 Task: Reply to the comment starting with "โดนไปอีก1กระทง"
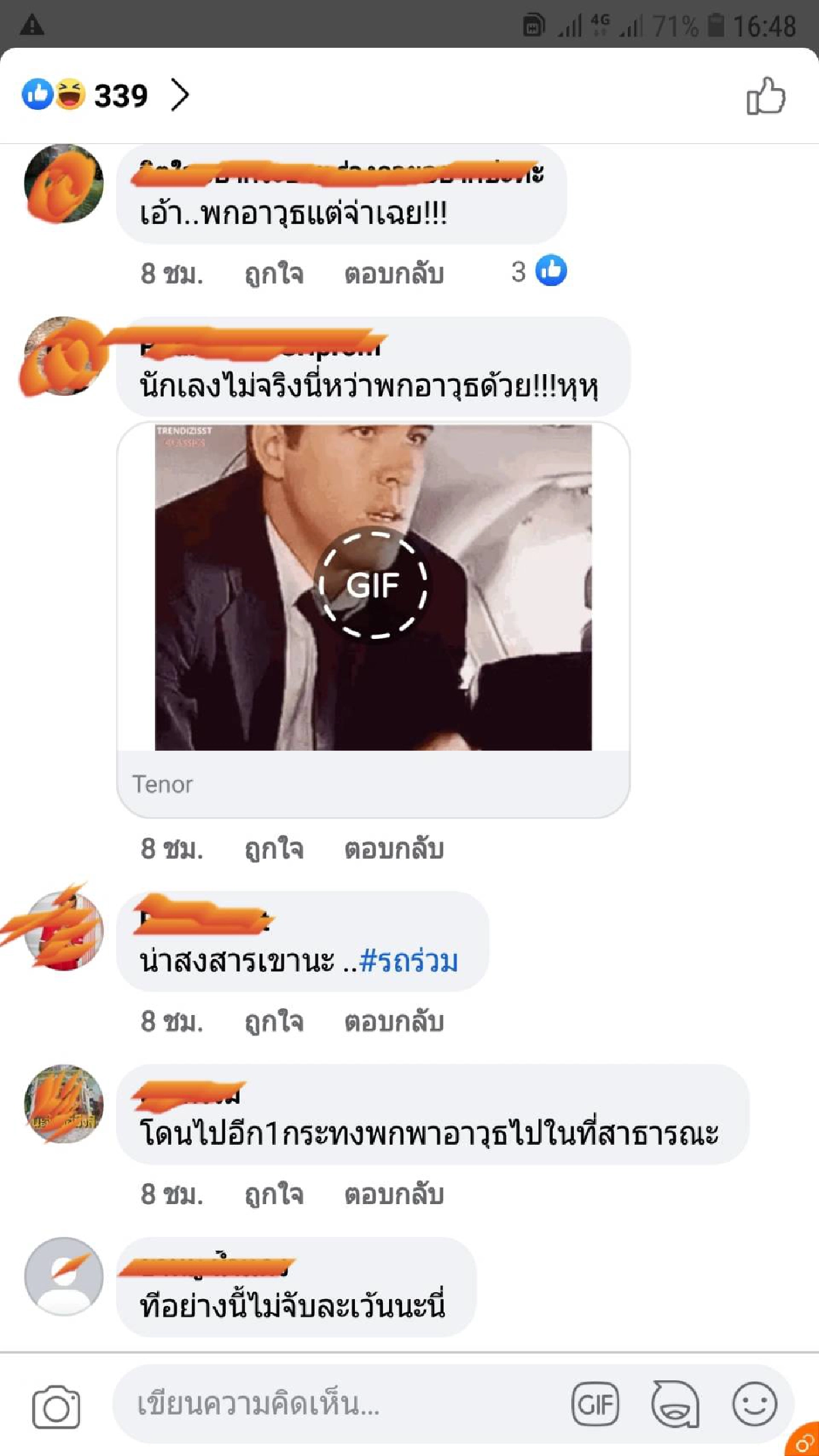pos(394,1194)
